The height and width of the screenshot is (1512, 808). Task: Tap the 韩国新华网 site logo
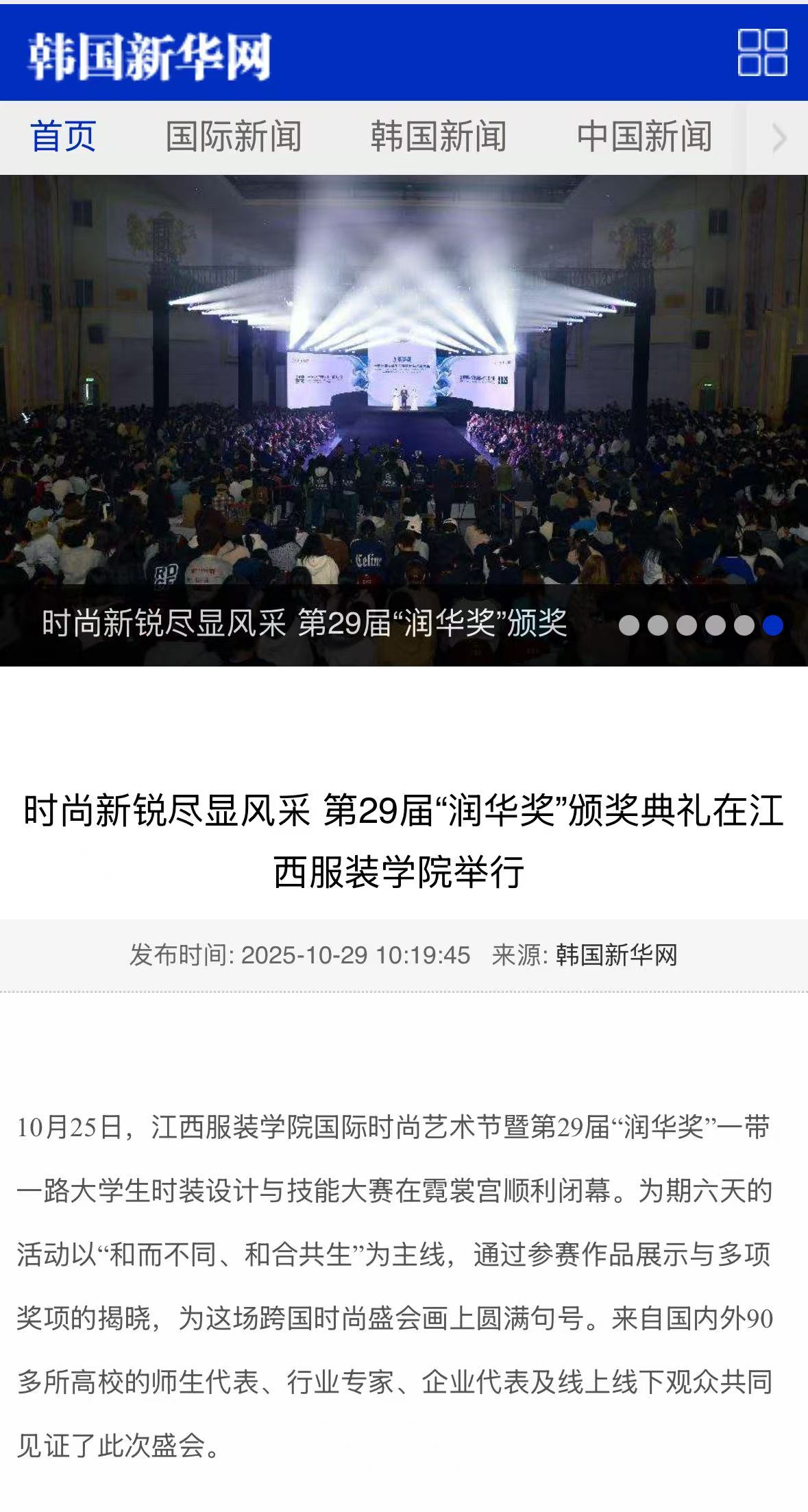[149, 56]
